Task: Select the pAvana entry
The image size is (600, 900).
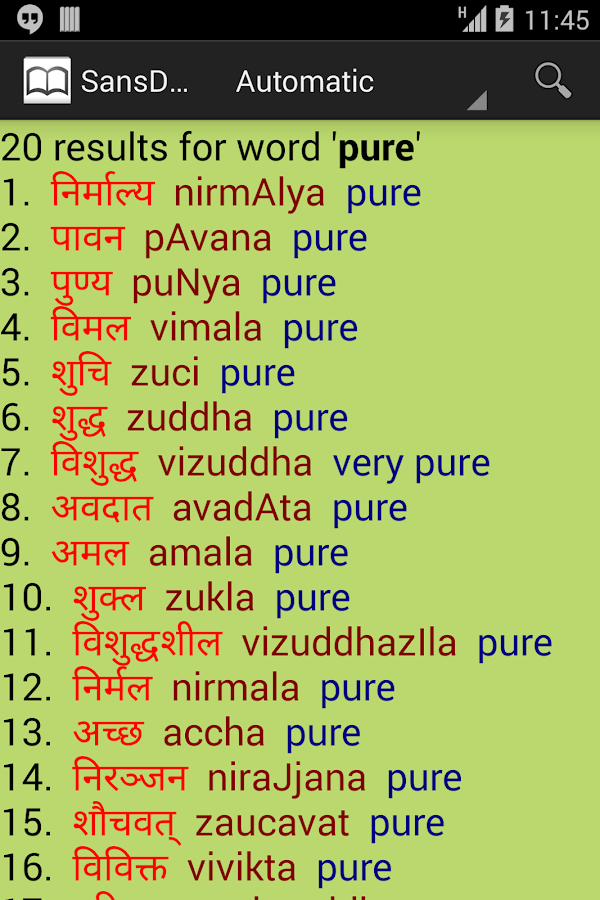Action: (x=207, y=238)
